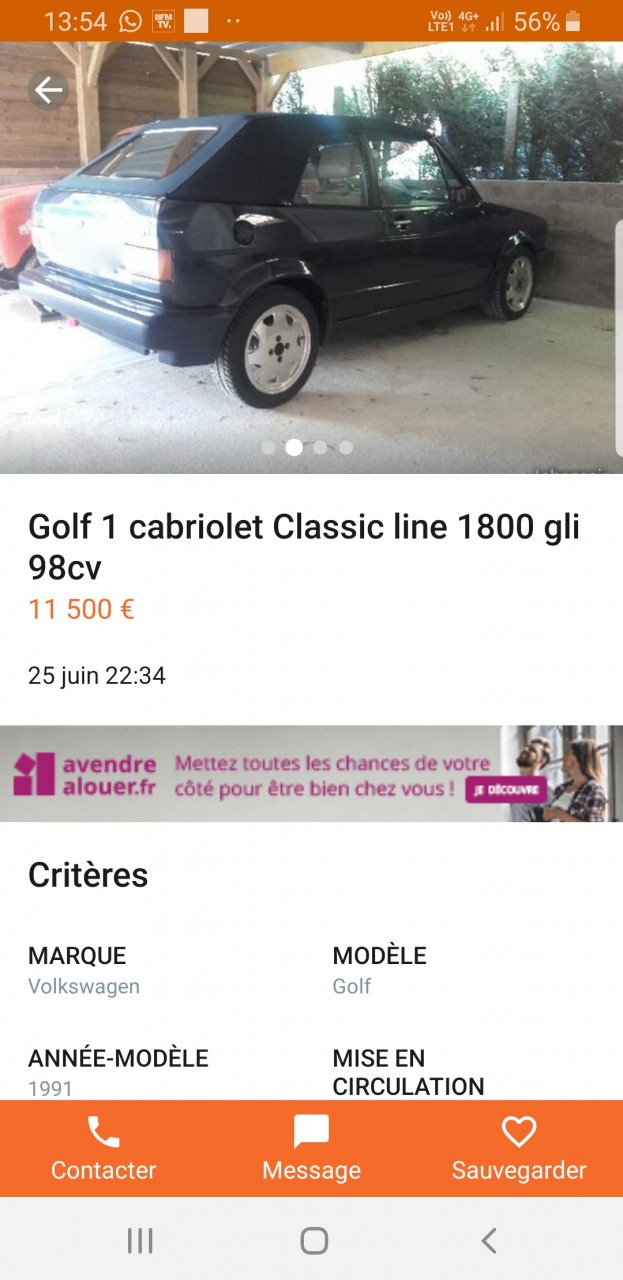Open the avendrealouer.fr ad banner

point(311,774)
